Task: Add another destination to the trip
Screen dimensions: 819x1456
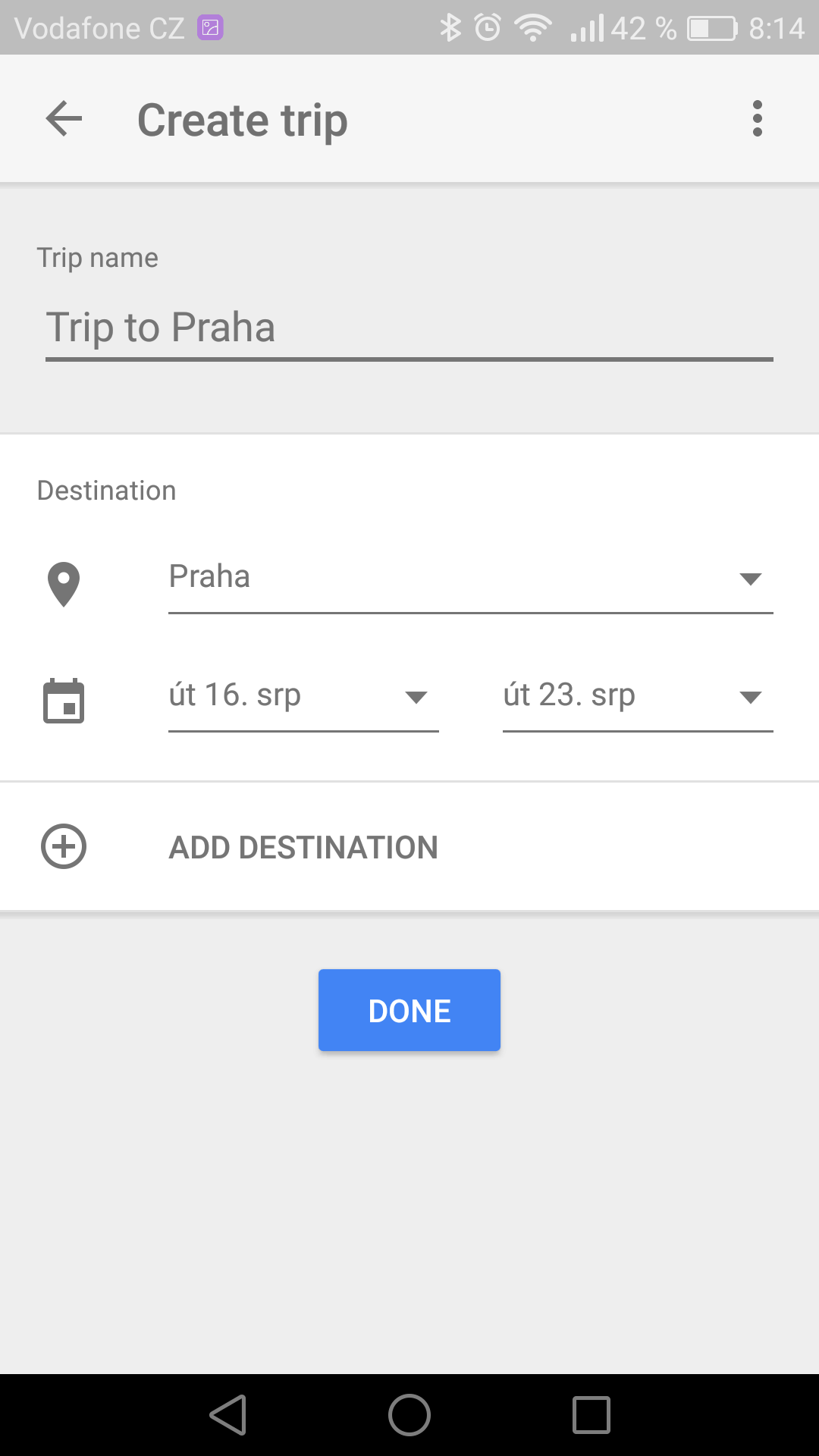Action: 409,846
